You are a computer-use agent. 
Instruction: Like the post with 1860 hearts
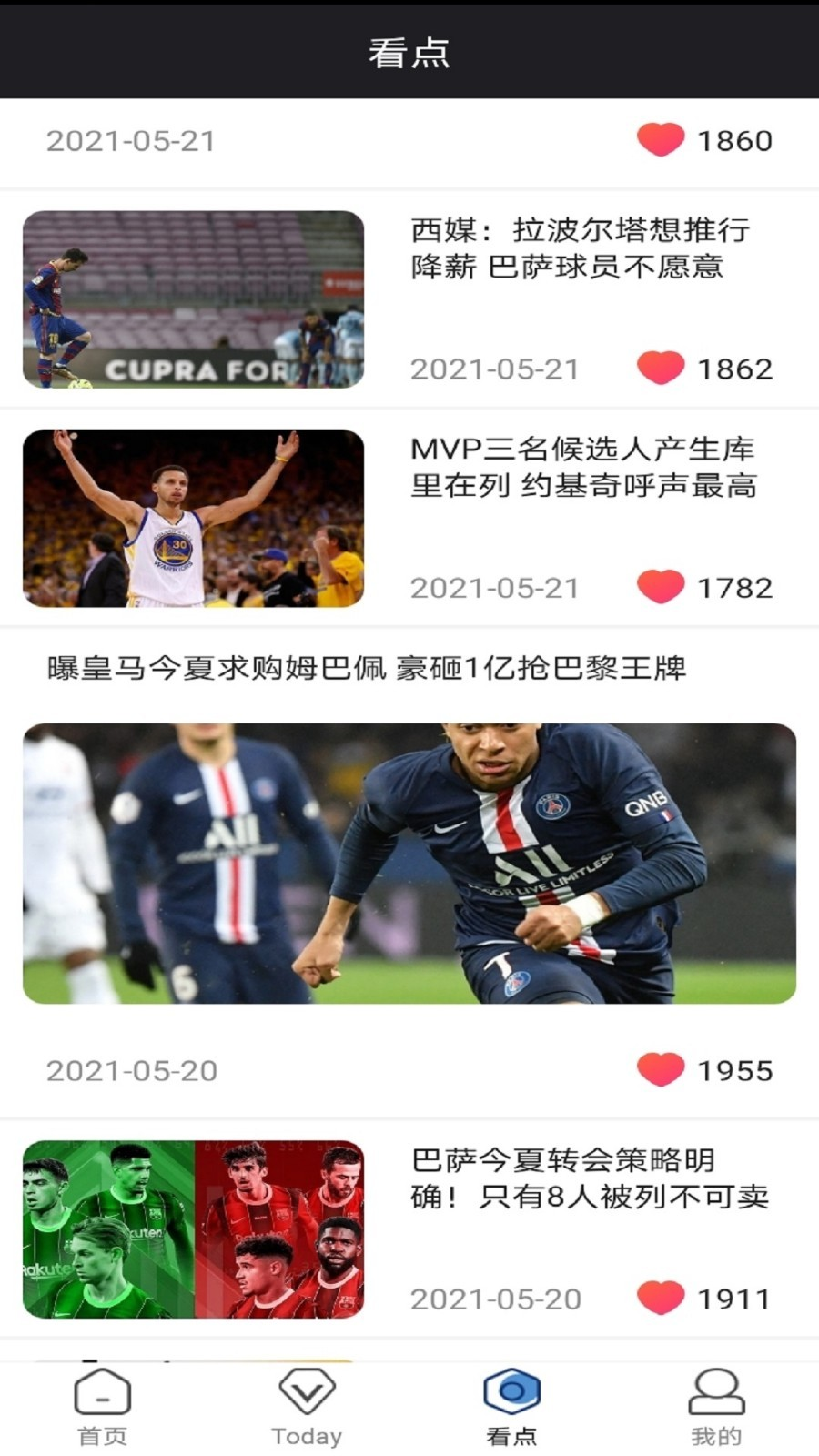click(661, 140)
